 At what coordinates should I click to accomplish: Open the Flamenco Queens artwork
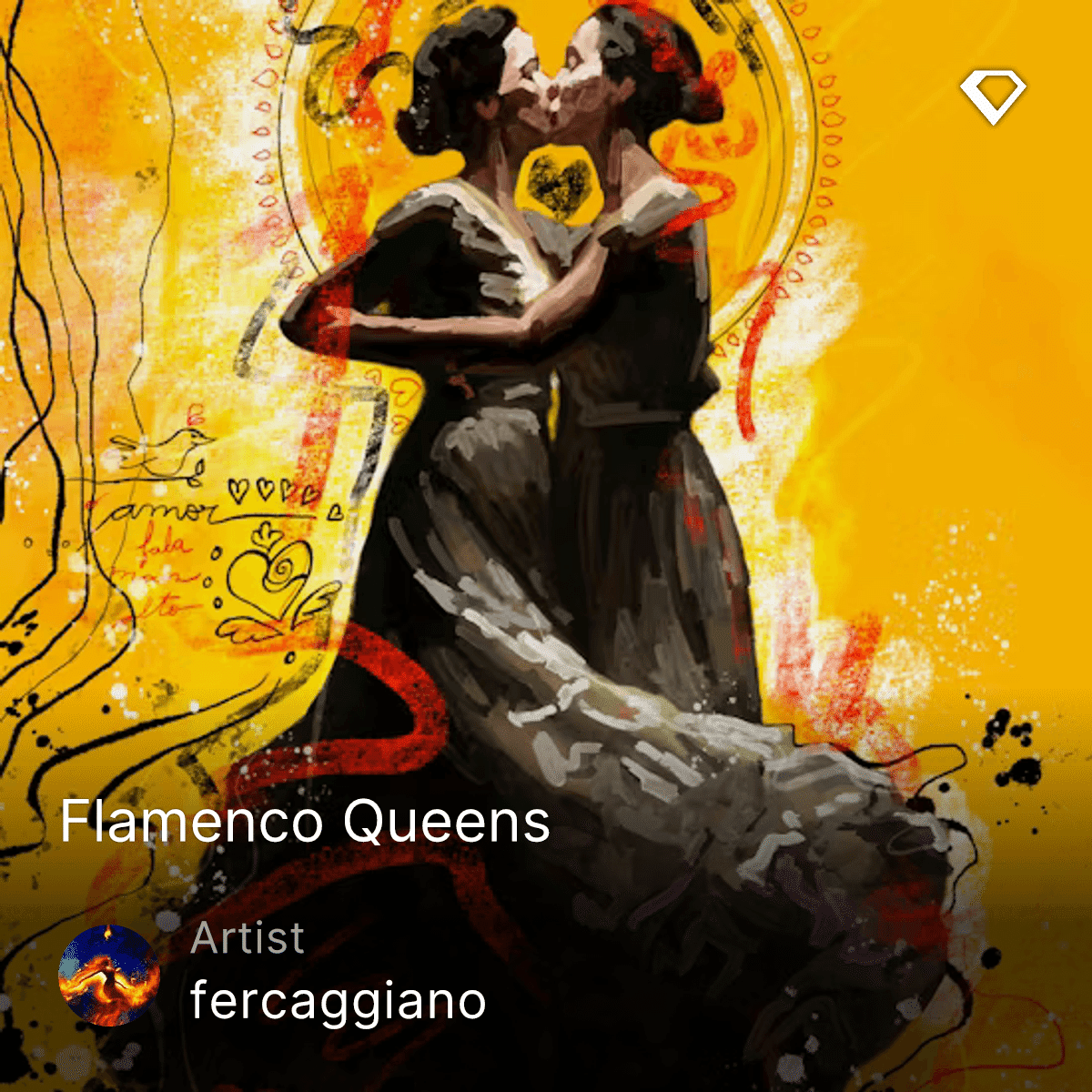click(x=305, y=821)
